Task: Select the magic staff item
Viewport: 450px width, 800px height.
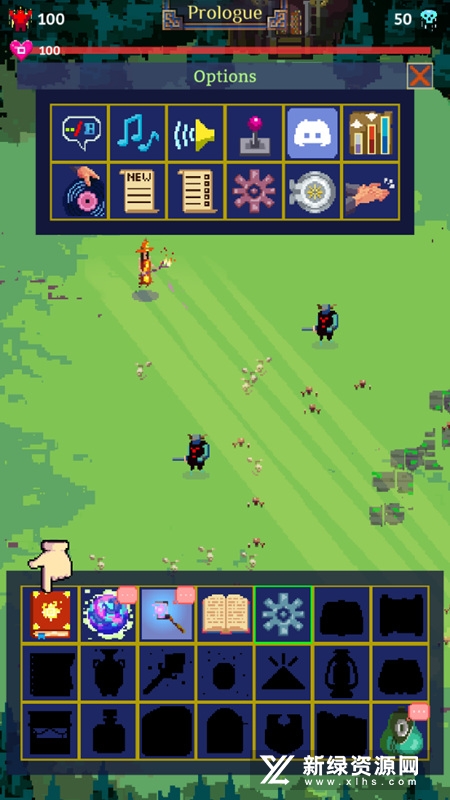Action: (x=167, y=614)
